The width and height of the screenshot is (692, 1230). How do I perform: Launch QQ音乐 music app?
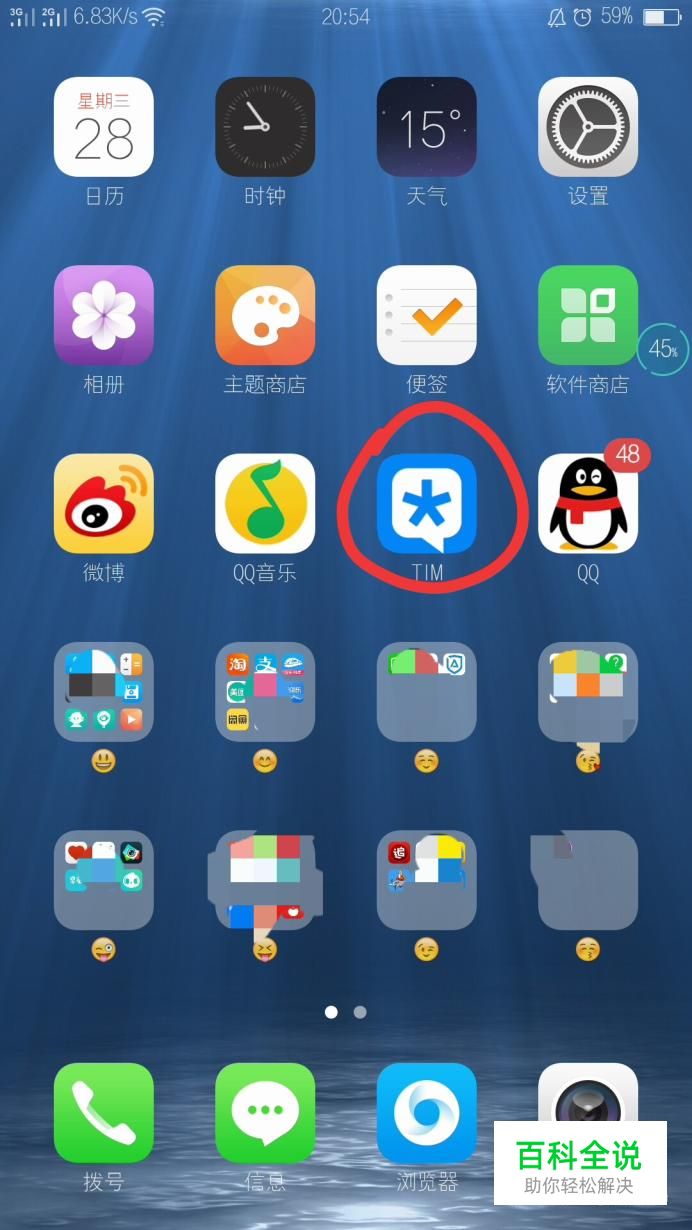(265, 503)
